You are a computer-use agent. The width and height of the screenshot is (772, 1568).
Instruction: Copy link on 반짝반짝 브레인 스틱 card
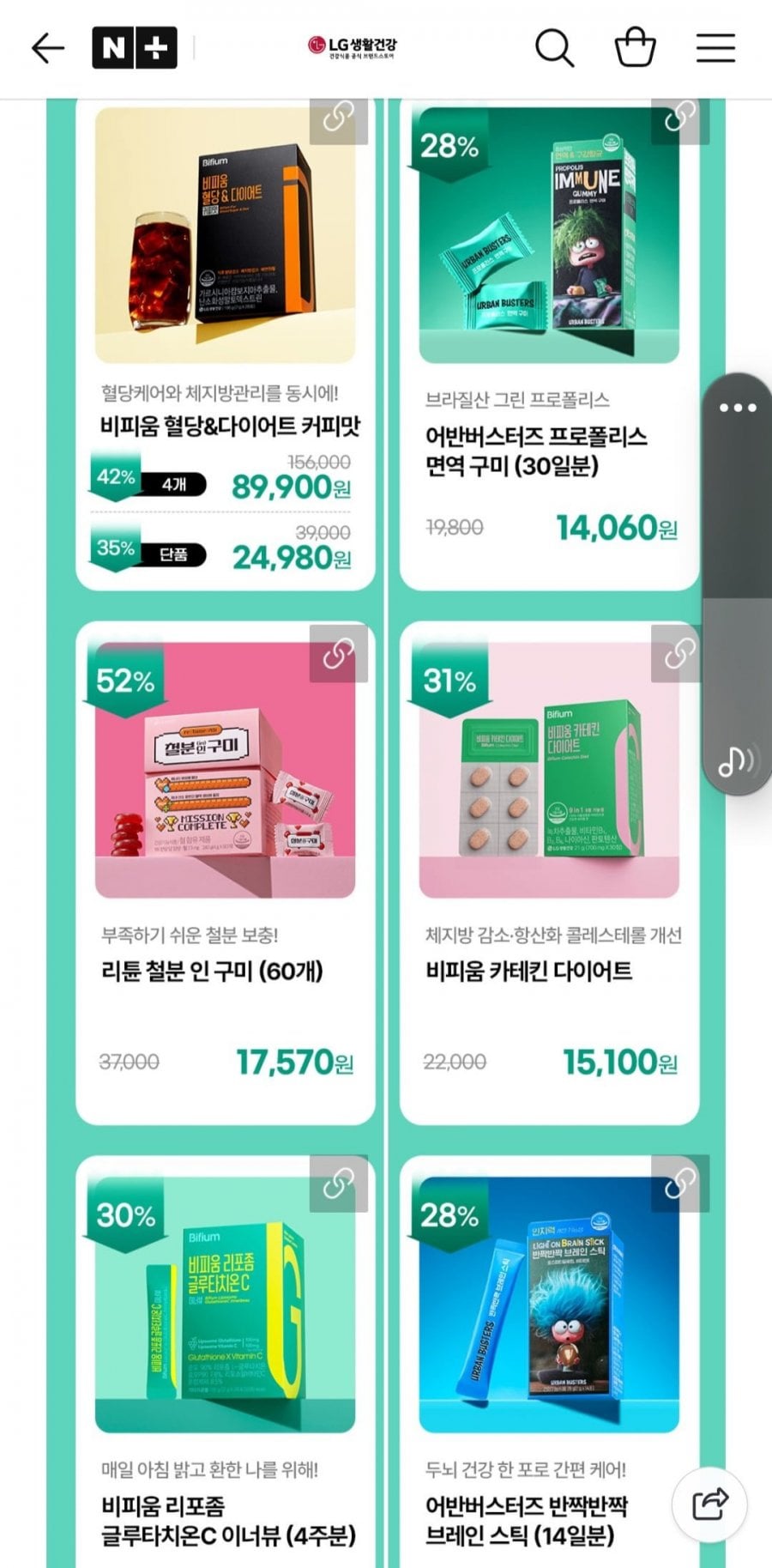point(680,1185)
